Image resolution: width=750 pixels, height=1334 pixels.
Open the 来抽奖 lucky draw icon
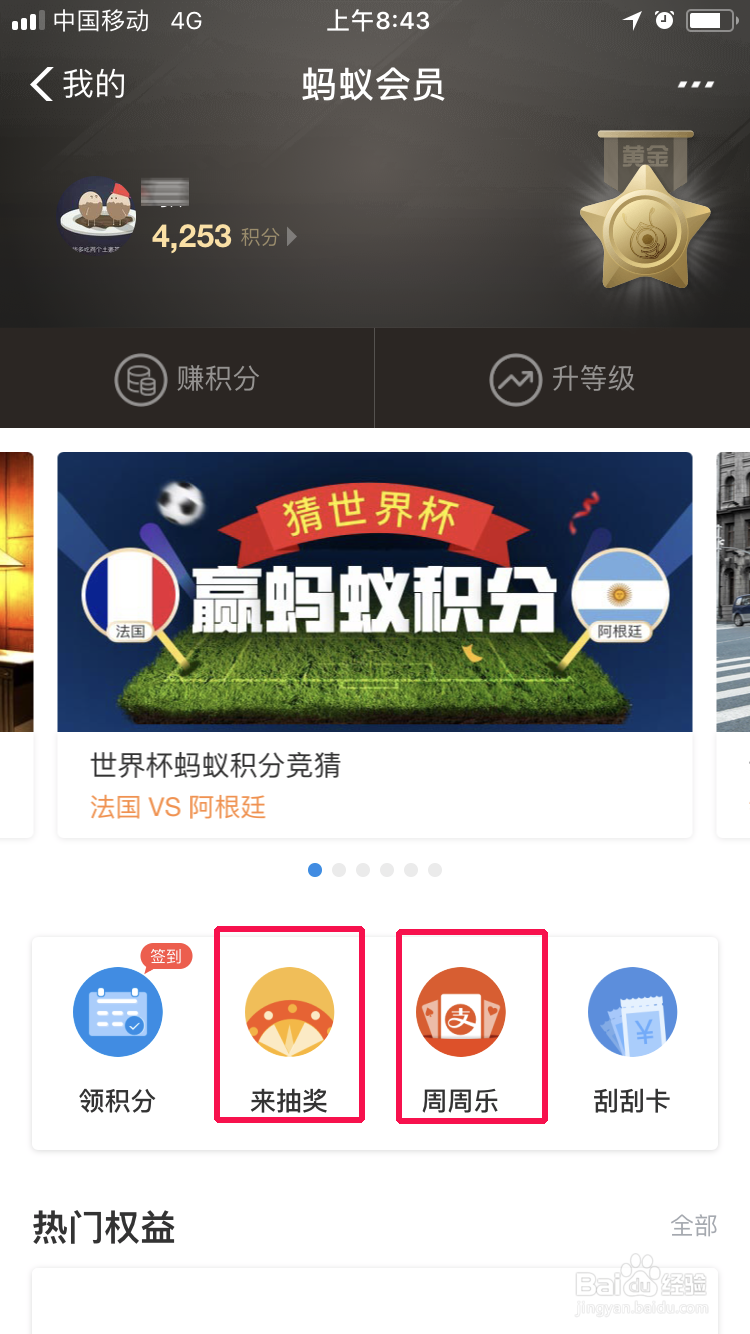point(289,1012)
